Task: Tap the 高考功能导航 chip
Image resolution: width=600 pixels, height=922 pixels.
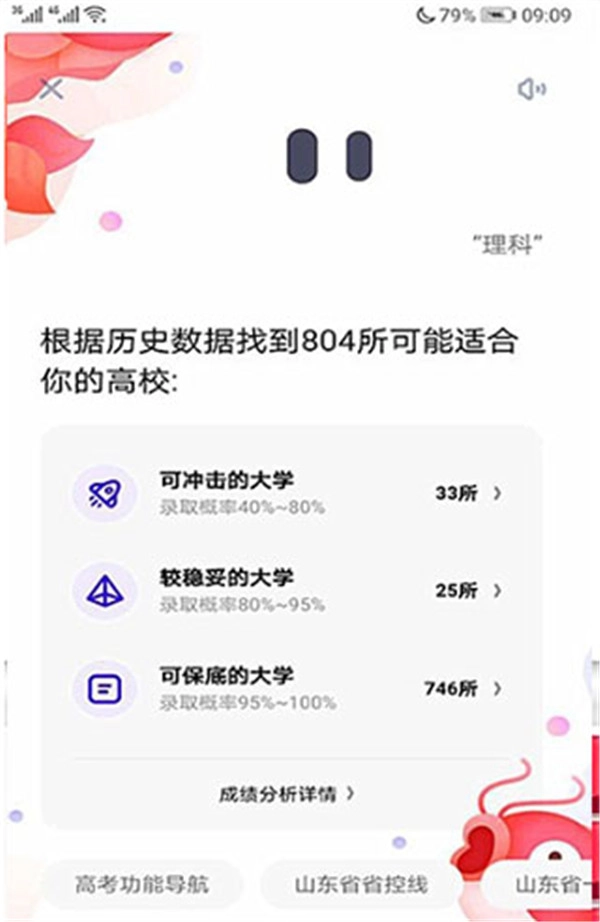Action: (143, 884)
